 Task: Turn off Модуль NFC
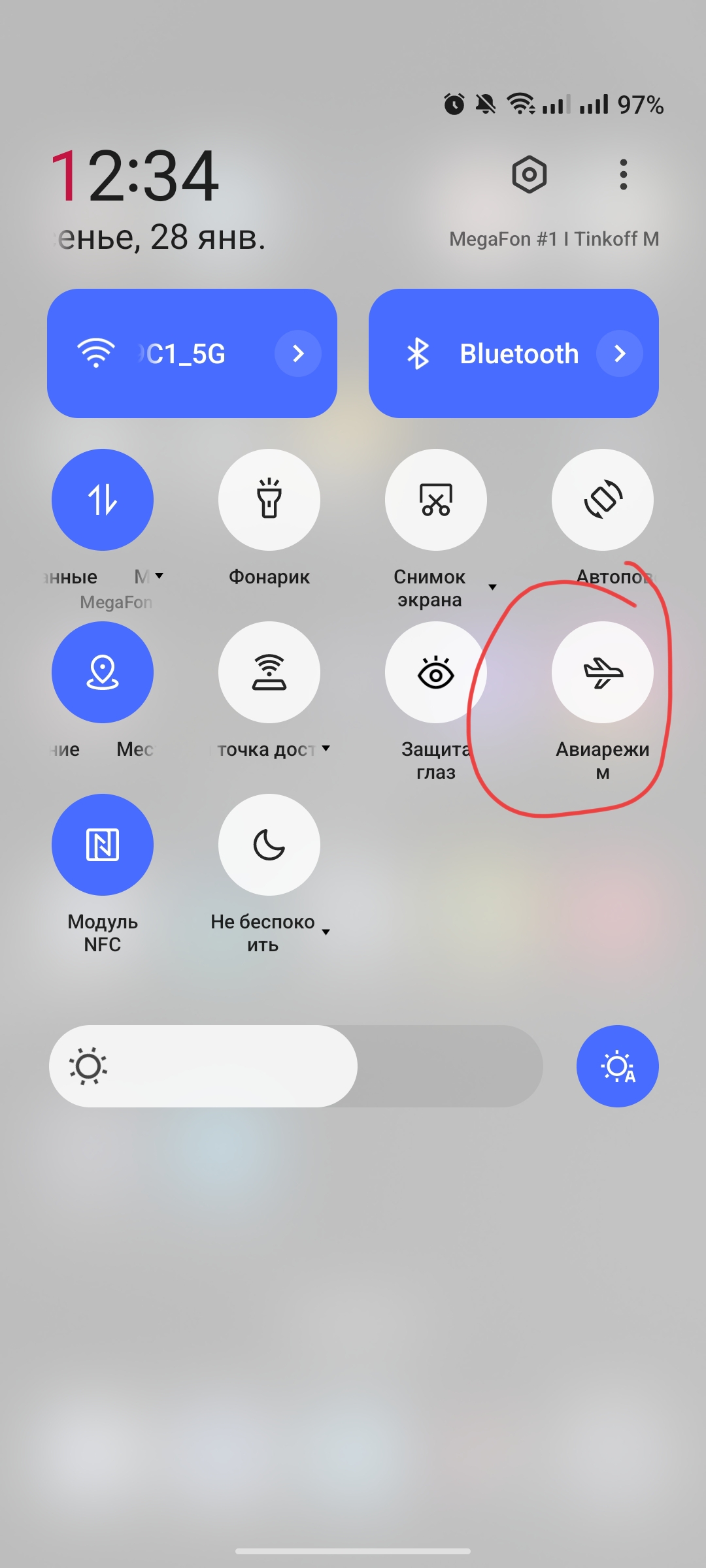[103, 845]
